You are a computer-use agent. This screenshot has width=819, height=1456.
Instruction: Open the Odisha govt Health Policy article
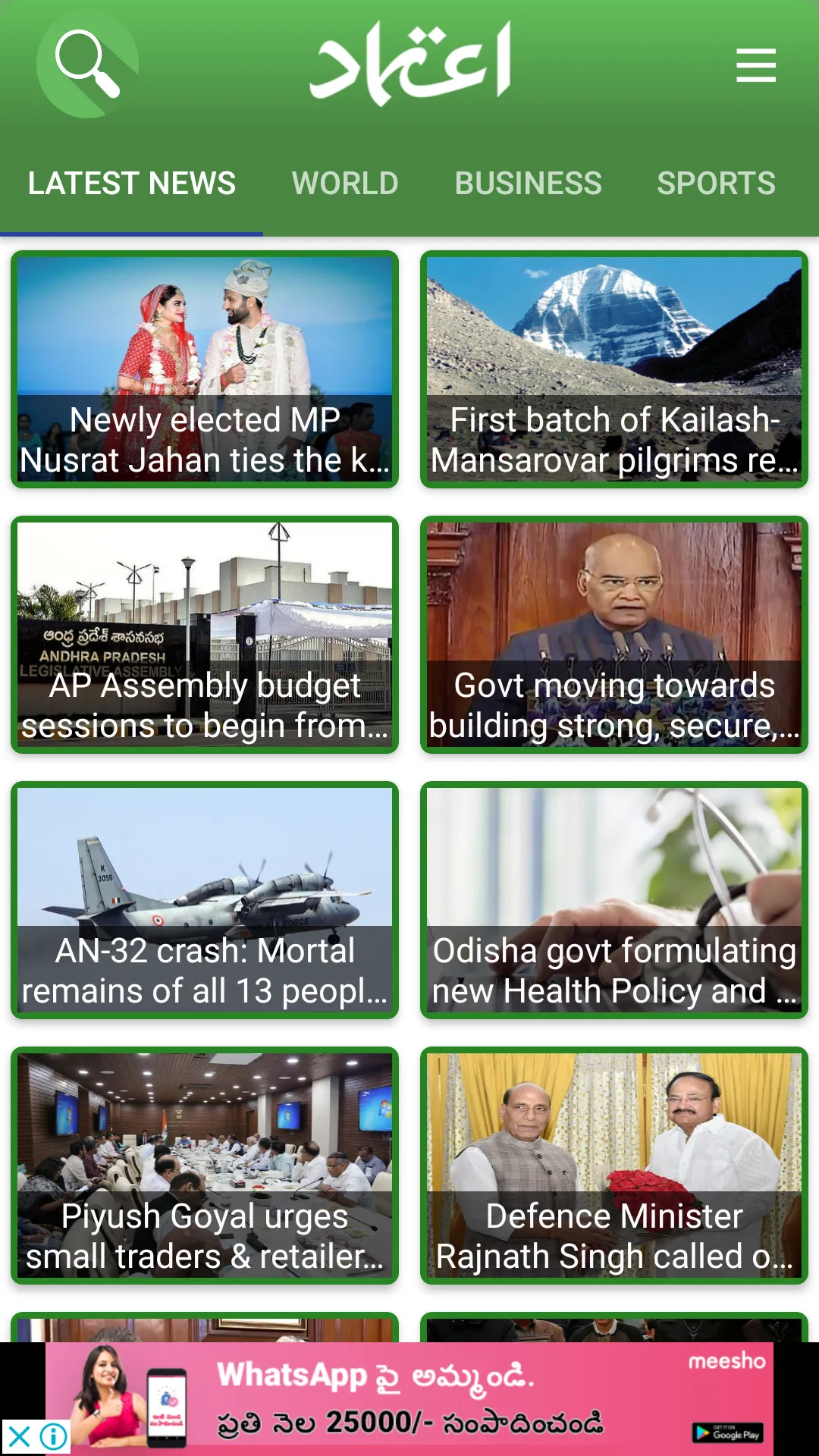[614, 900]
